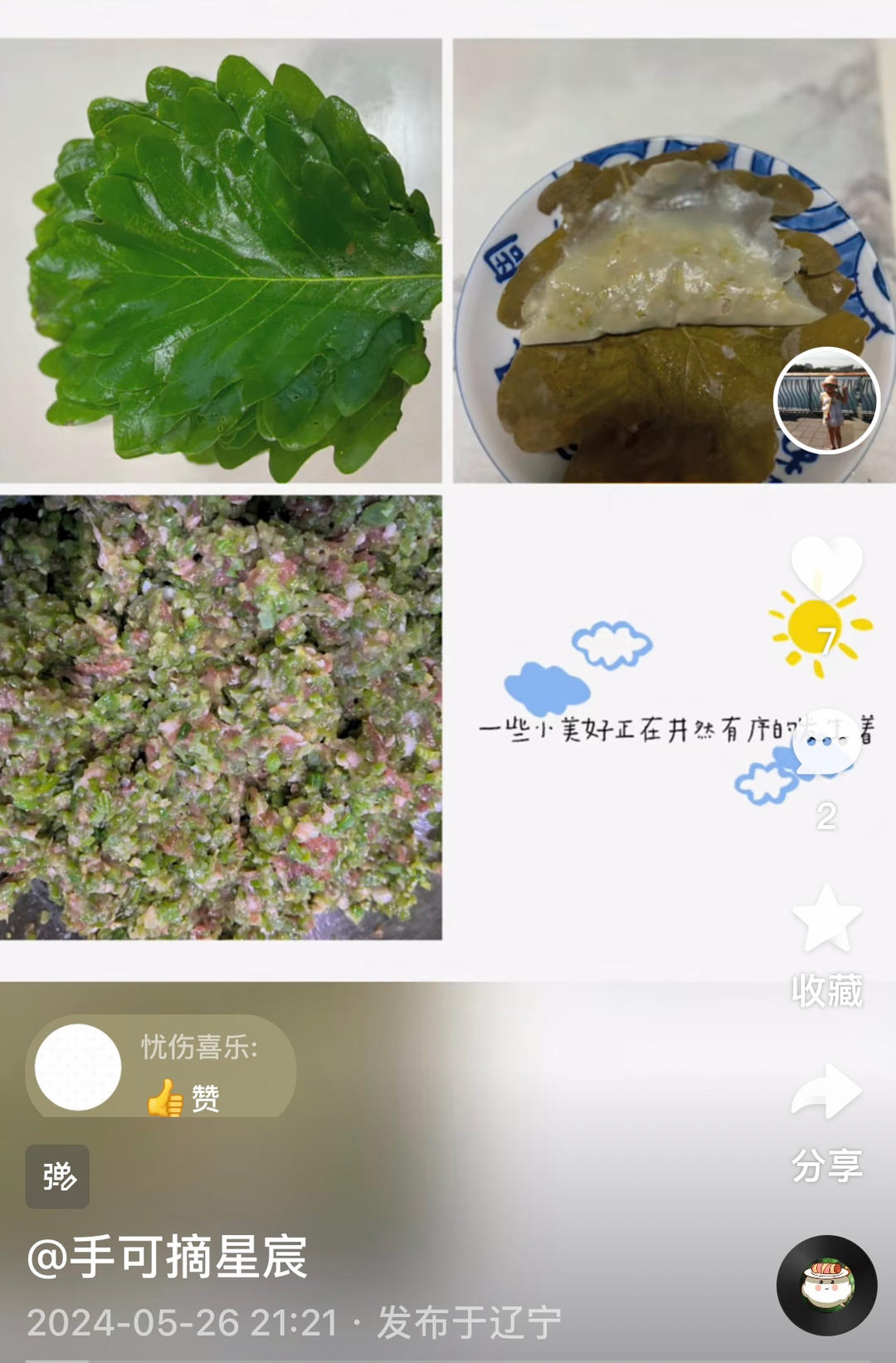Tap the star to 收藏 this post

click(826, 919)
